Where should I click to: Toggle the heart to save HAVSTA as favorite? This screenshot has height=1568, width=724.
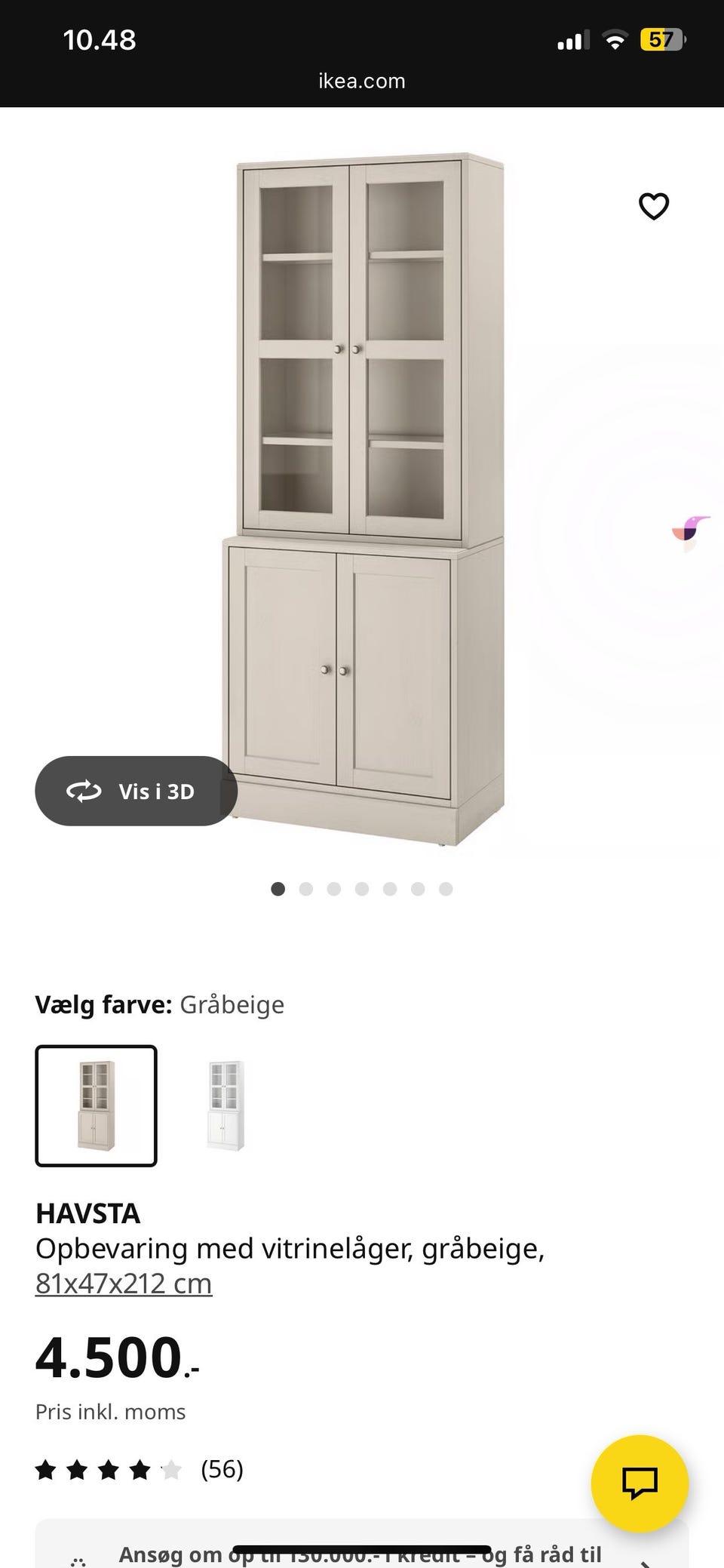[x=653, y=205]
